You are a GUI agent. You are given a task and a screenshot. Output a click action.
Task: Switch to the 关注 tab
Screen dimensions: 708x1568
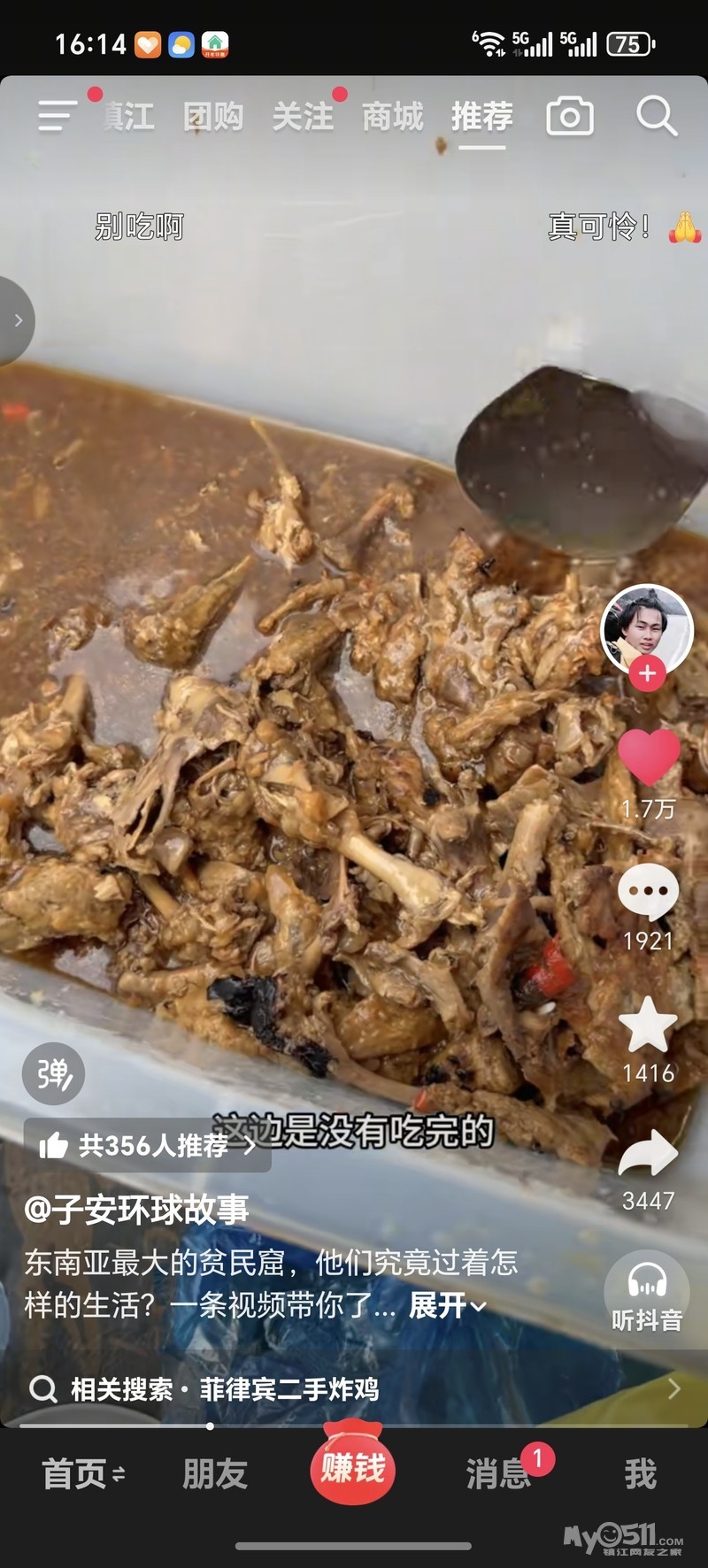[x=303, y=117]
